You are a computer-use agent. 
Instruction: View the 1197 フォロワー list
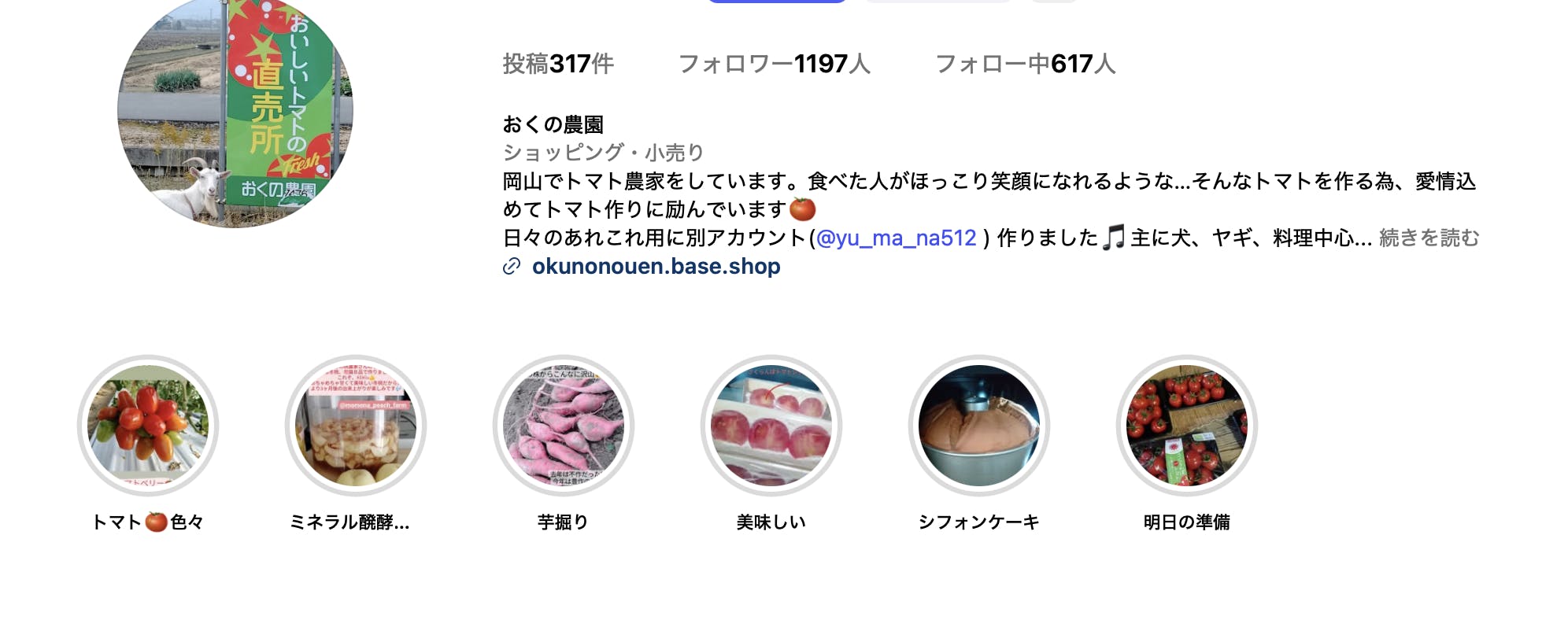(774, 64)
